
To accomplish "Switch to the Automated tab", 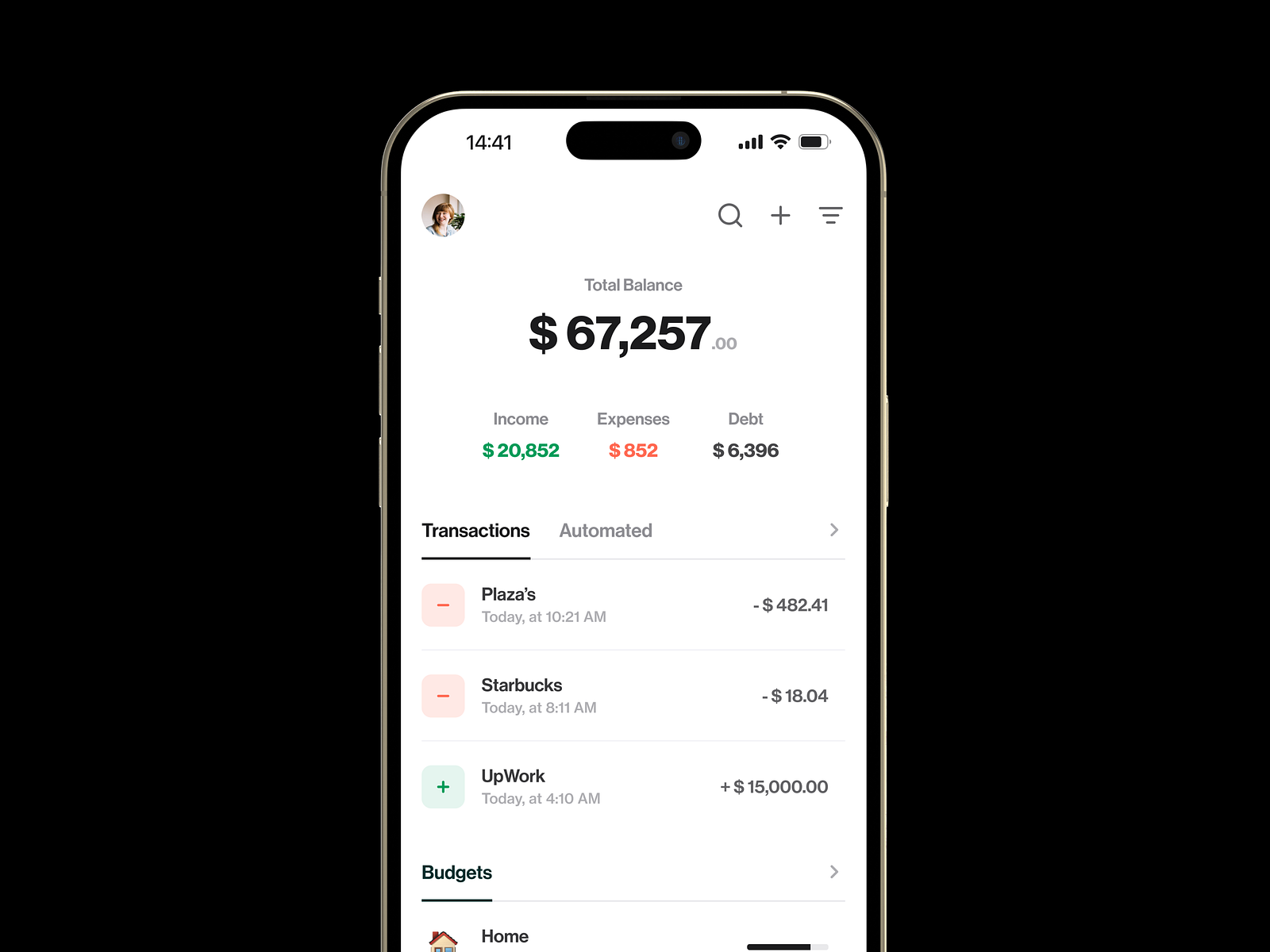I will (606, 531).
